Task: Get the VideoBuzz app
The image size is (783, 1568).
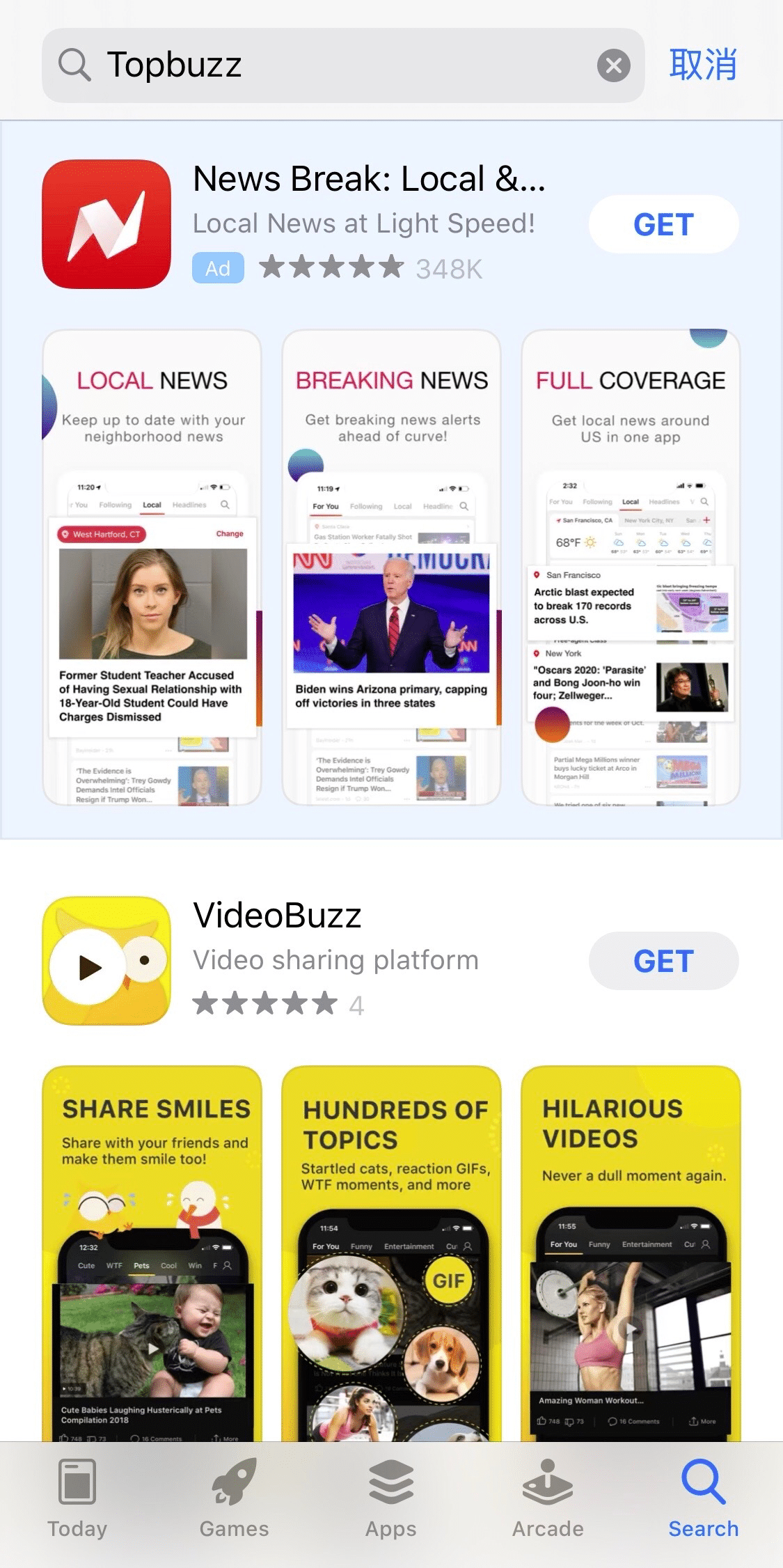Action: pos(663,961)
